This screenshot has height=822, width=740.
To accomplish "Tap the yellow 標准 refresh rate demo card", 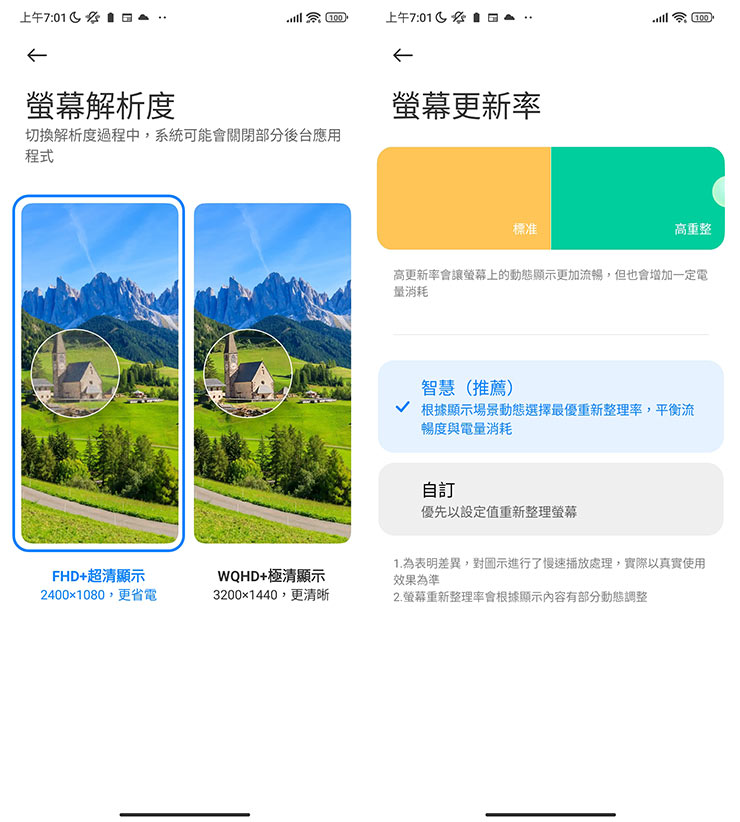I will pos(464,197).
